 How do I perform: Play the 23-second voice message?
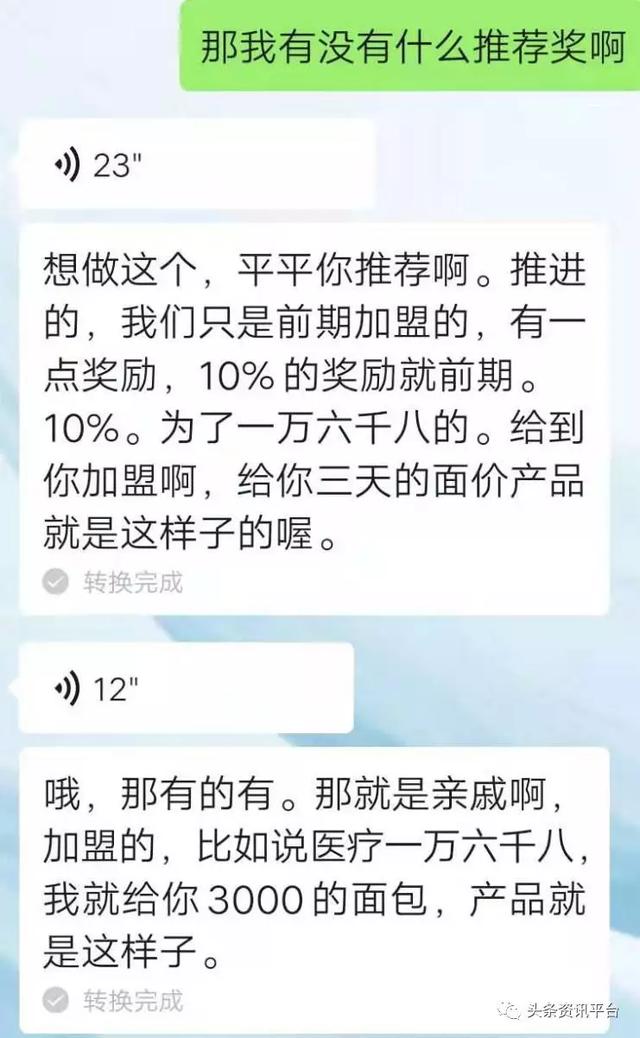pyautogui.click(x=196, y=166)
